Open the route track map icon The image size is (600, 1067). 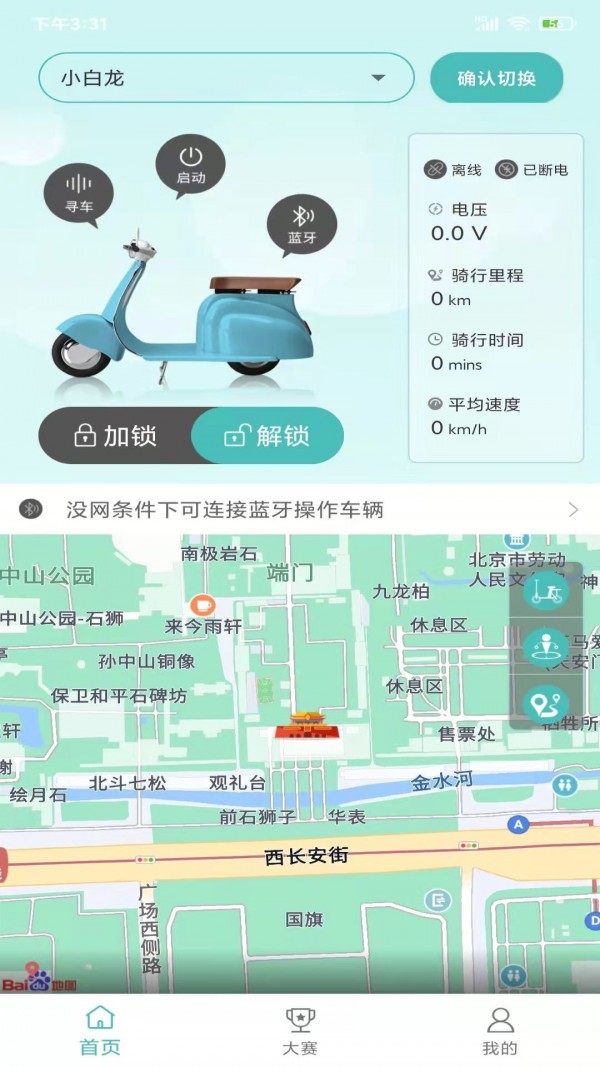click(546, 705)
